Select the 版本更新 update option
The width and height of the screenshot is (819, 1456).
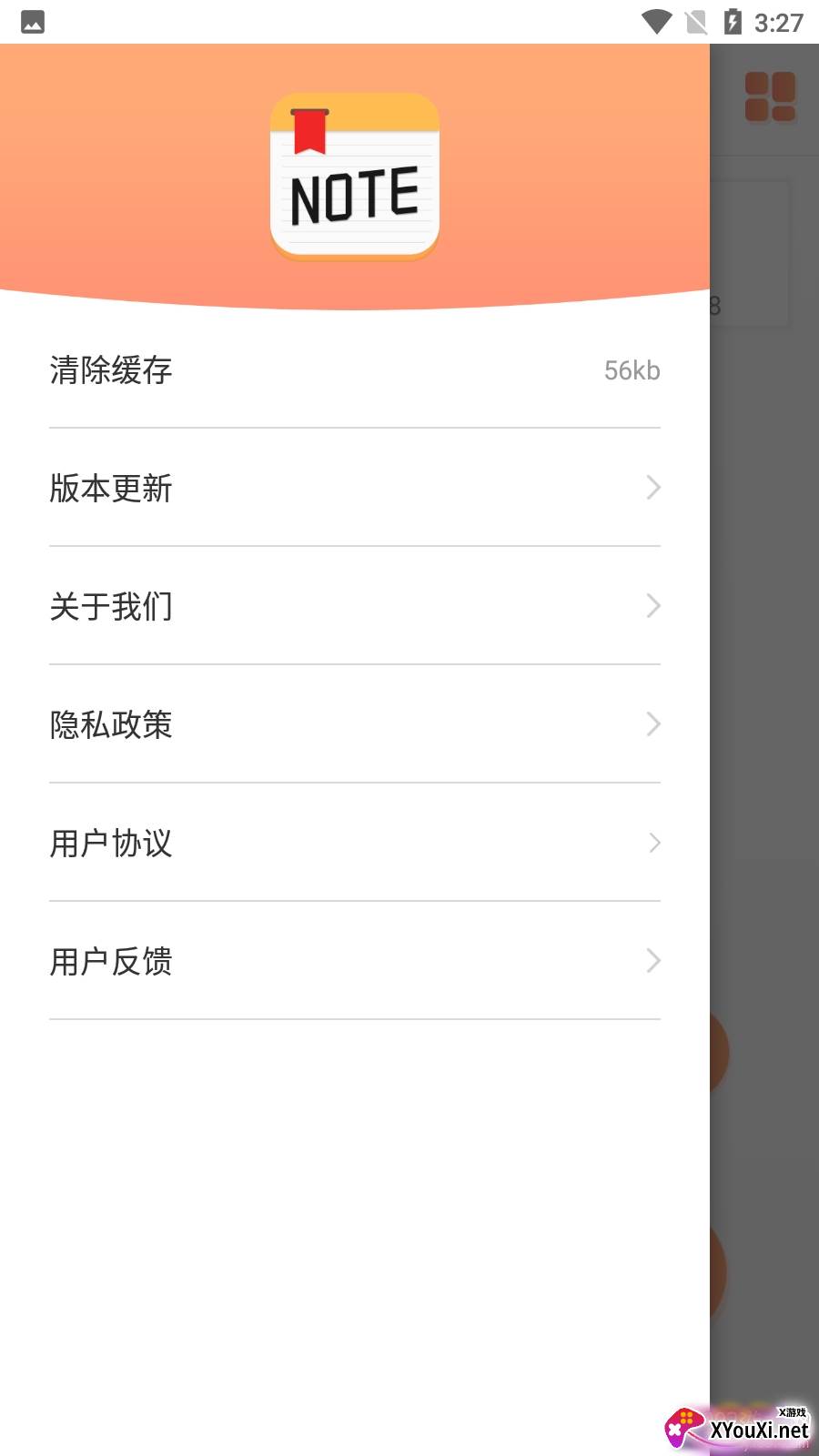(x=111, y=489)
